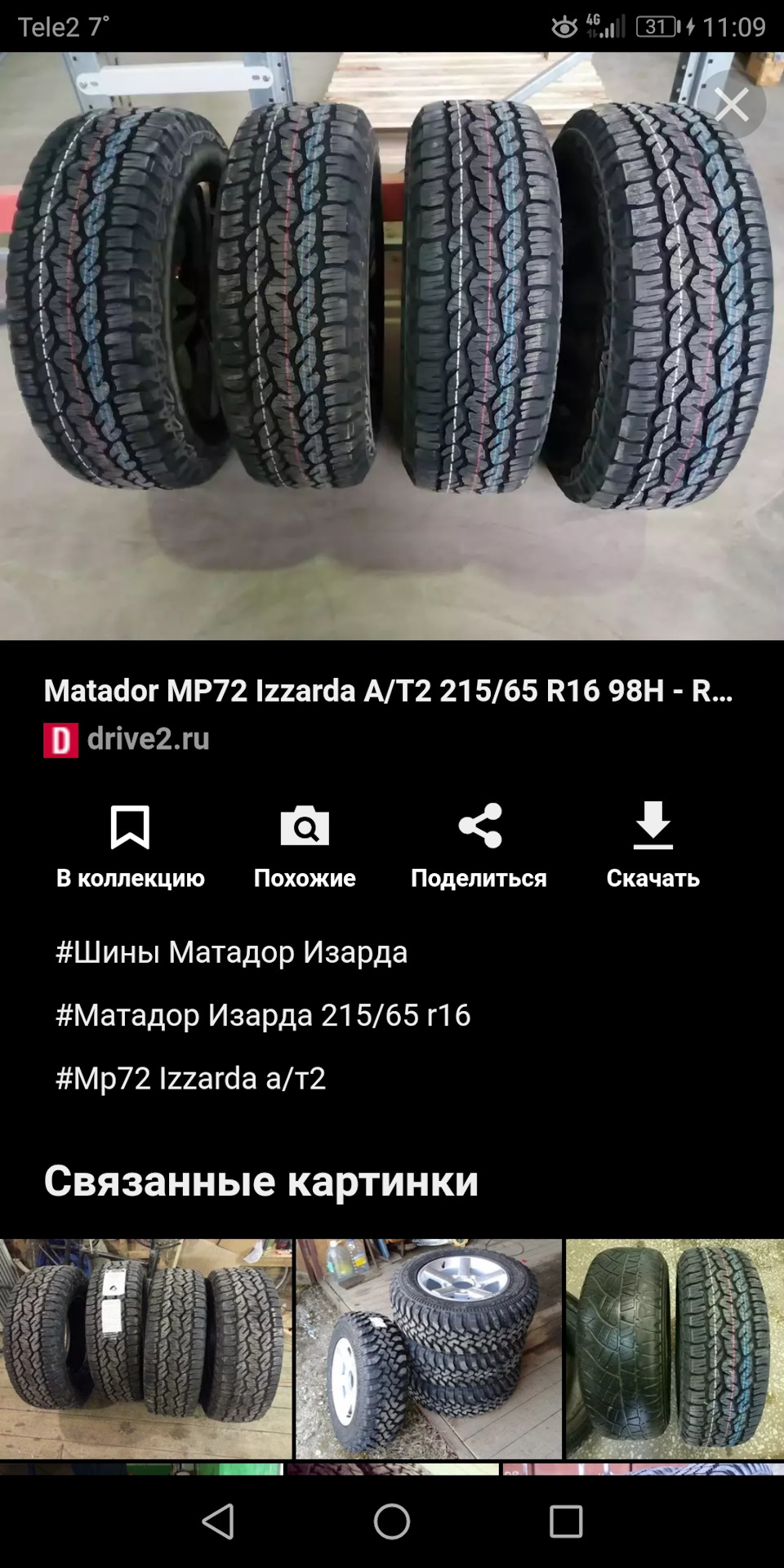Search tag Матадор Изарда 215/65 r16
The height and width of the screenshot is (1568, 784).
pyautogui.click(x=262, y=1015)
